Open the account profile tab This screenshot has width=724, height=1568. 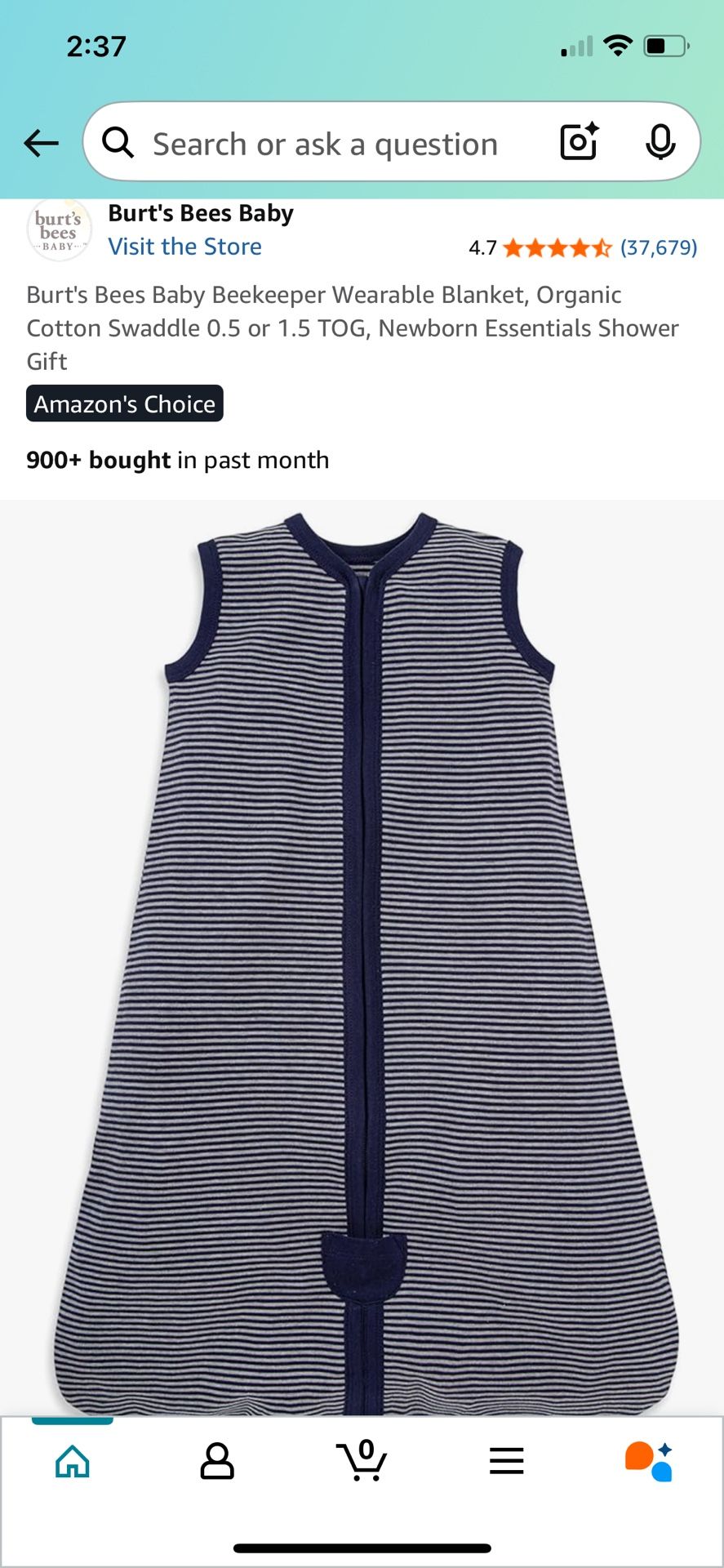pyautogui.click(x=217, y=1461)
